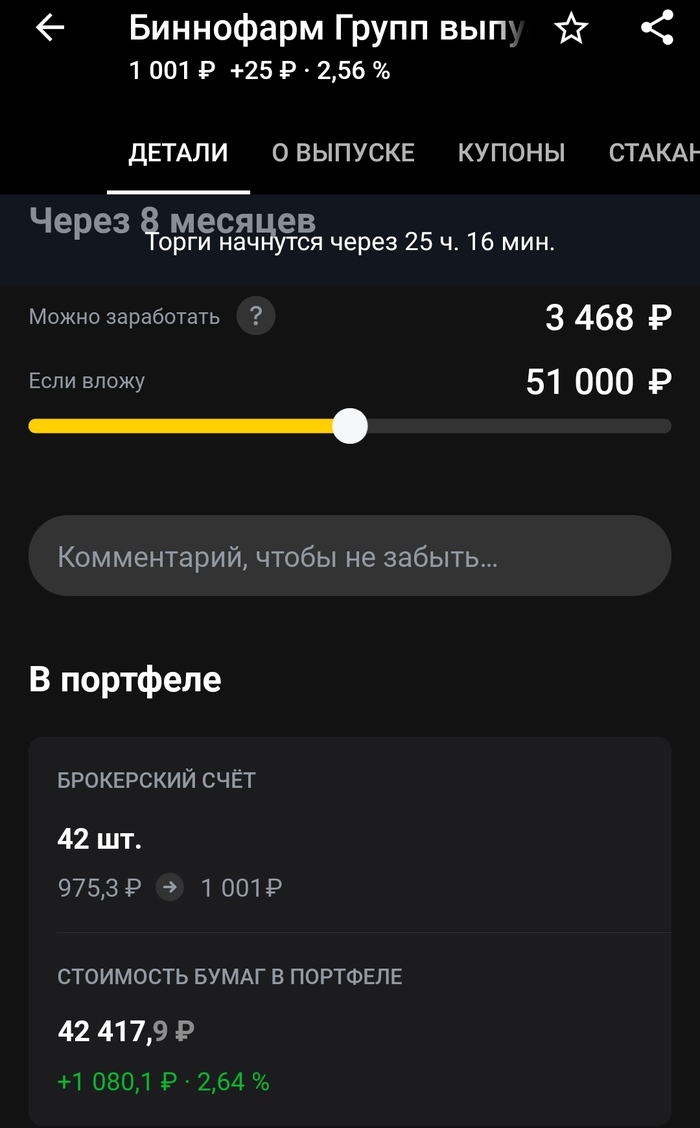Image resolution: width=700 pixels, height=1128 pixels.
Task: Tap the comment field "Комментарий, чтобы не забыть"
Action: coord(350,555)
